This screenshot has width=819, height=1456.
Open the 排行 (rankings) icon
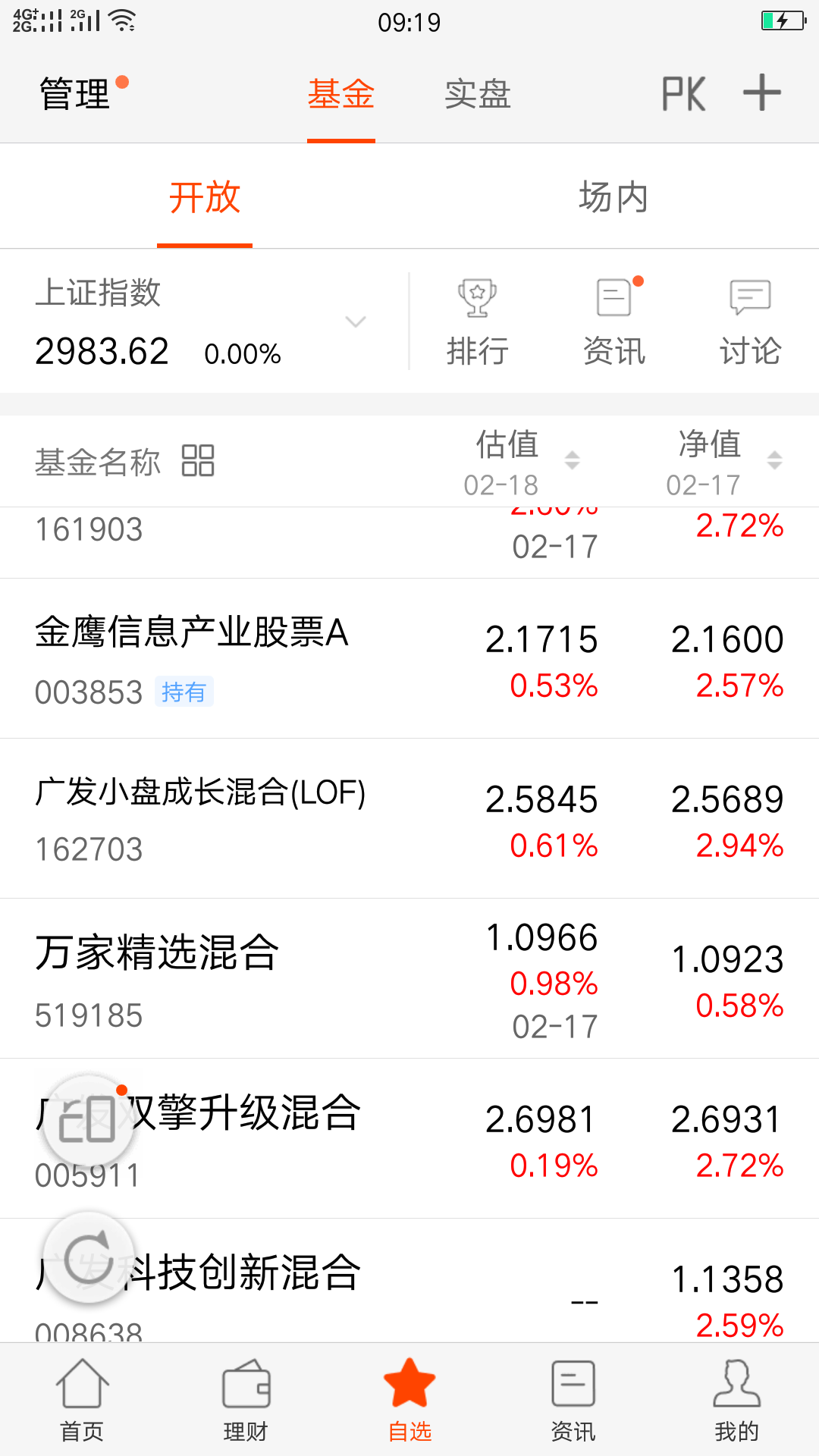(477, 318)
